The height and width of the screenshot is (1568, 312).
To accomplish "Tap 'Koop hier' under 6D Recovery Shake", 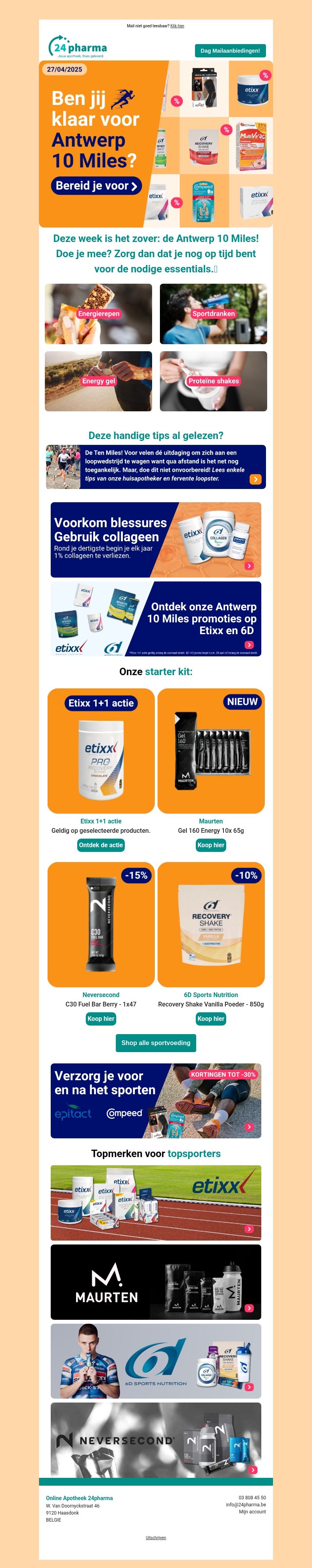I will 211,1019.
